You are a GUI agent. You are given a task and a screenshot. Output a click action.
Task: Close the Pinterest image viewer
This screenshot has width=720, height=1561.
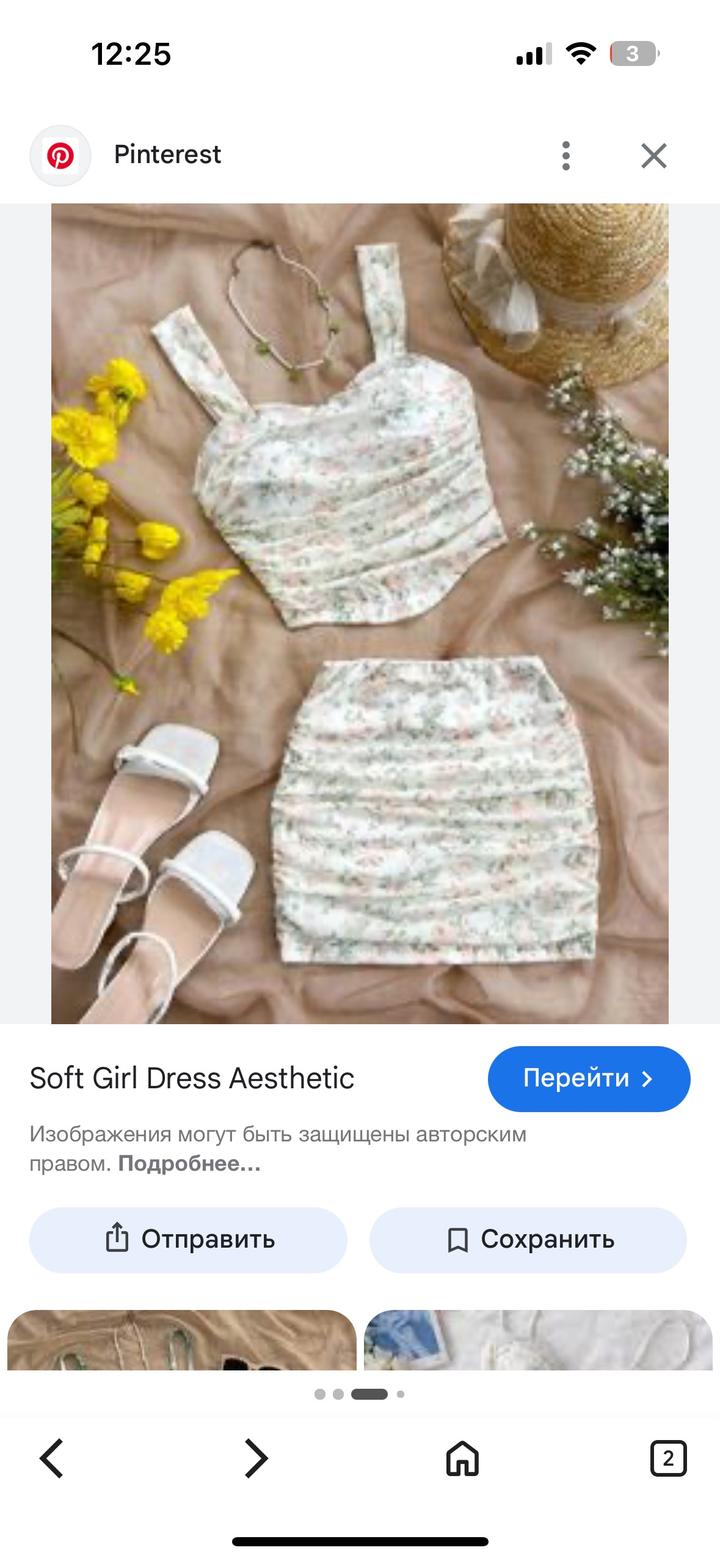(654, 155)
